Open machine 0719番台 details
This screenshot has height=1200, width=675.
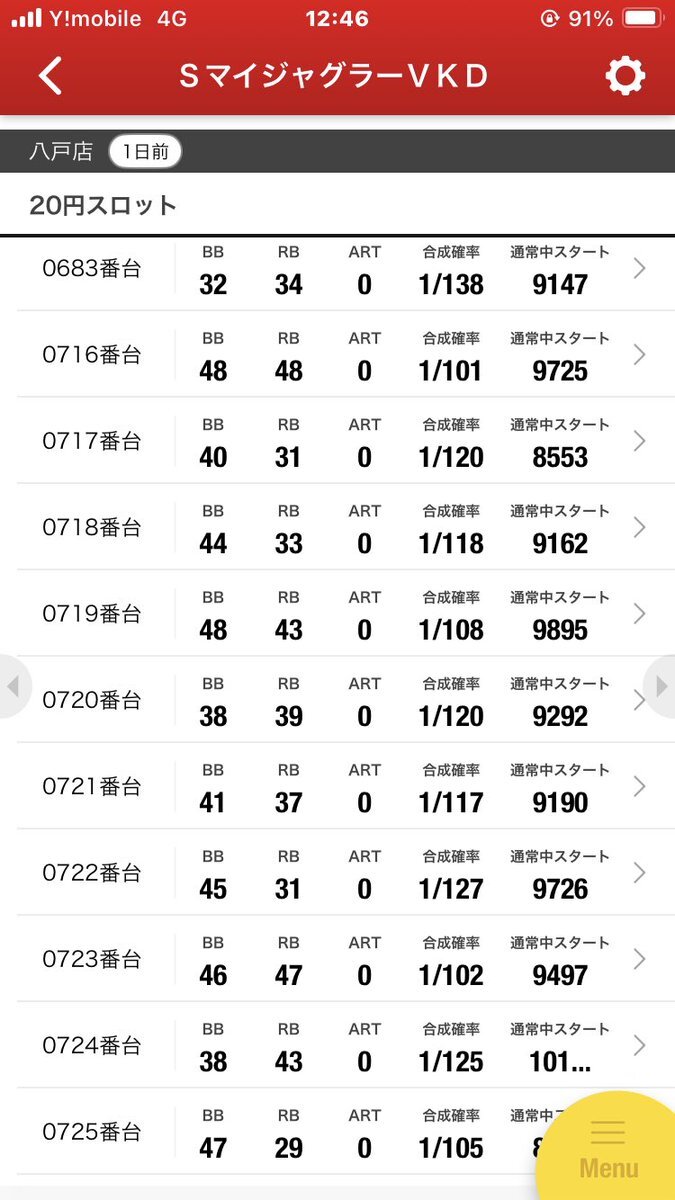[337, 614]
